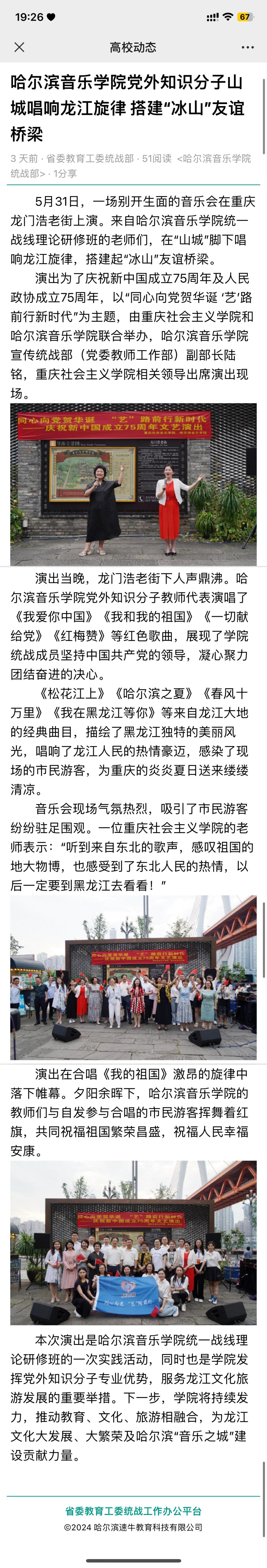
Task: Open the 省委教育工委统战工作办公平台 footer link
Action: (133, 1511)
